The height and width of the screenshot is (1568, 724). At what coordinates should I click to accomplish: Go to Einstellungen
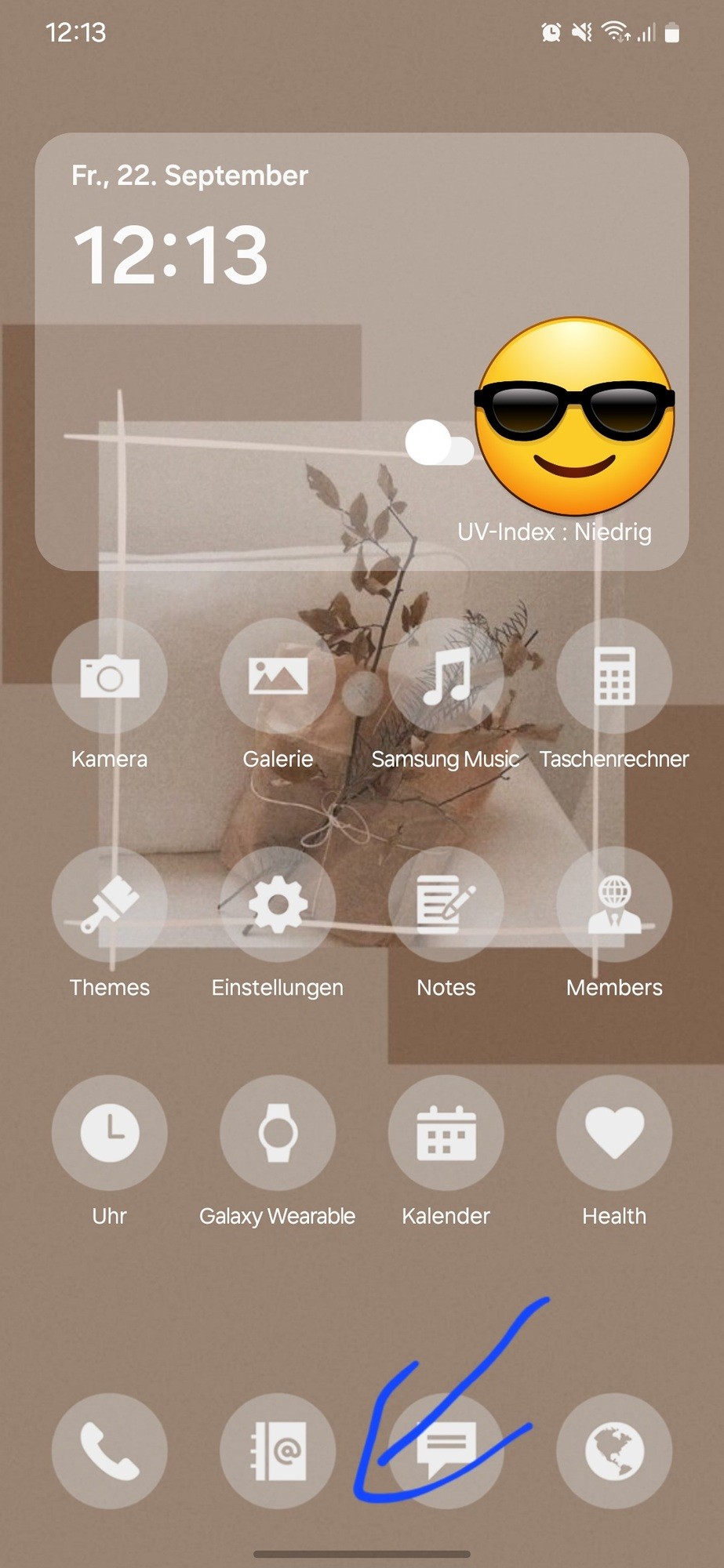[x=278, y=904]
